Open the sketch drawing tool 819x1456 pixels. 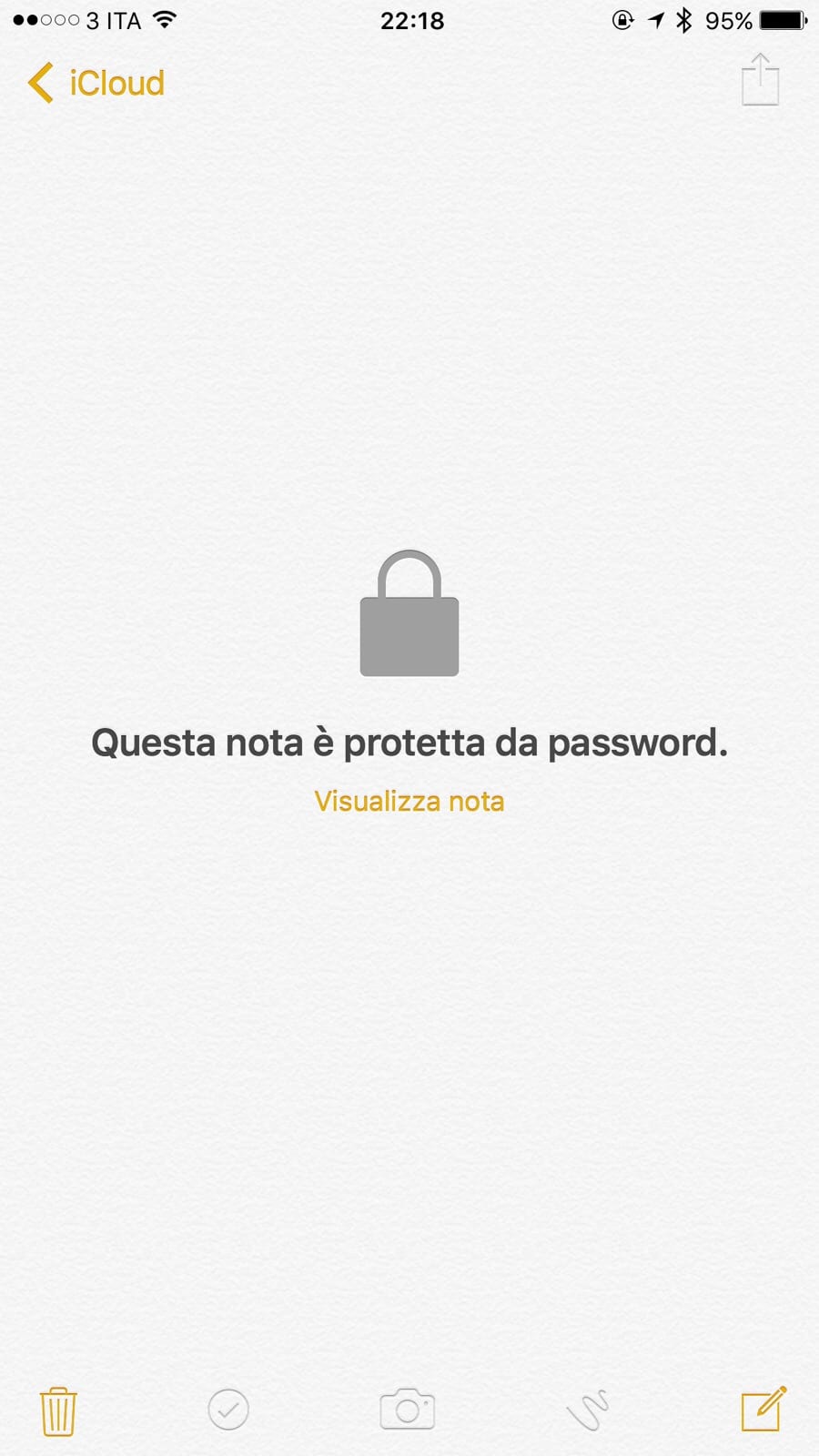pyautogui.click(x=587, y=1410)
